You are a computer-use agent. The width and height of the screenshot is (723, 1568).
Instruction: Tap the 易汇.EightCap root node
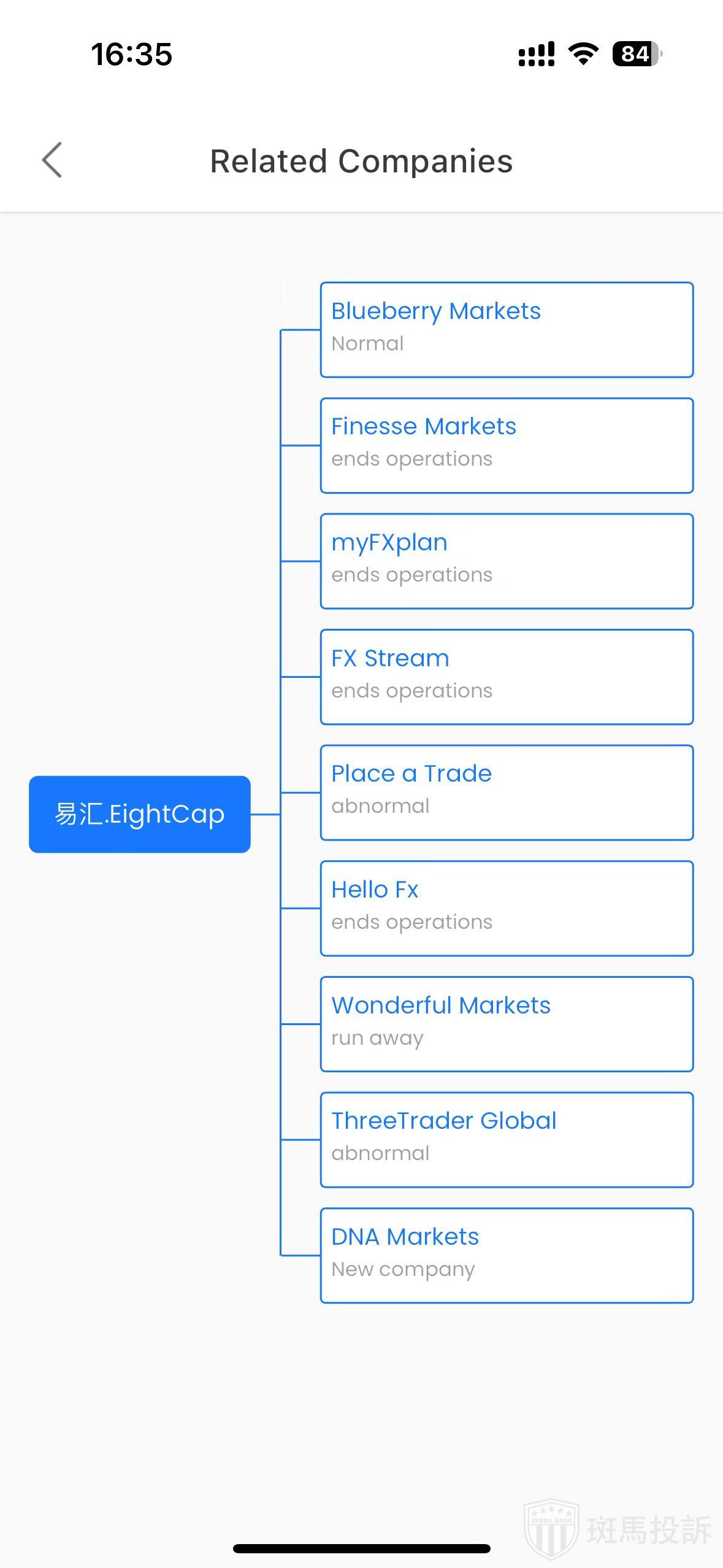[x=140, y=814]
